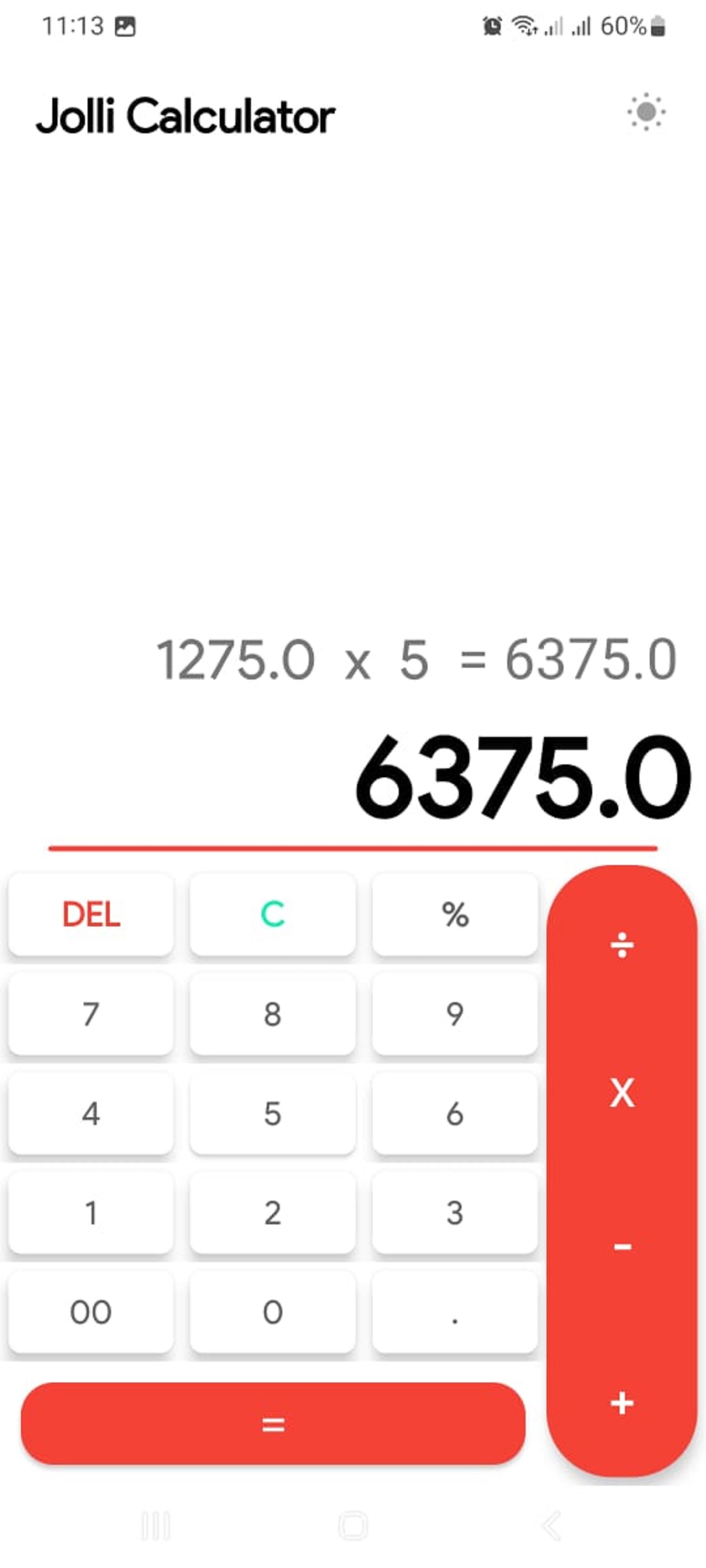Screen dimensions: 706x1568
Task: Select the multiplication operator
Action: point(622,1092)
